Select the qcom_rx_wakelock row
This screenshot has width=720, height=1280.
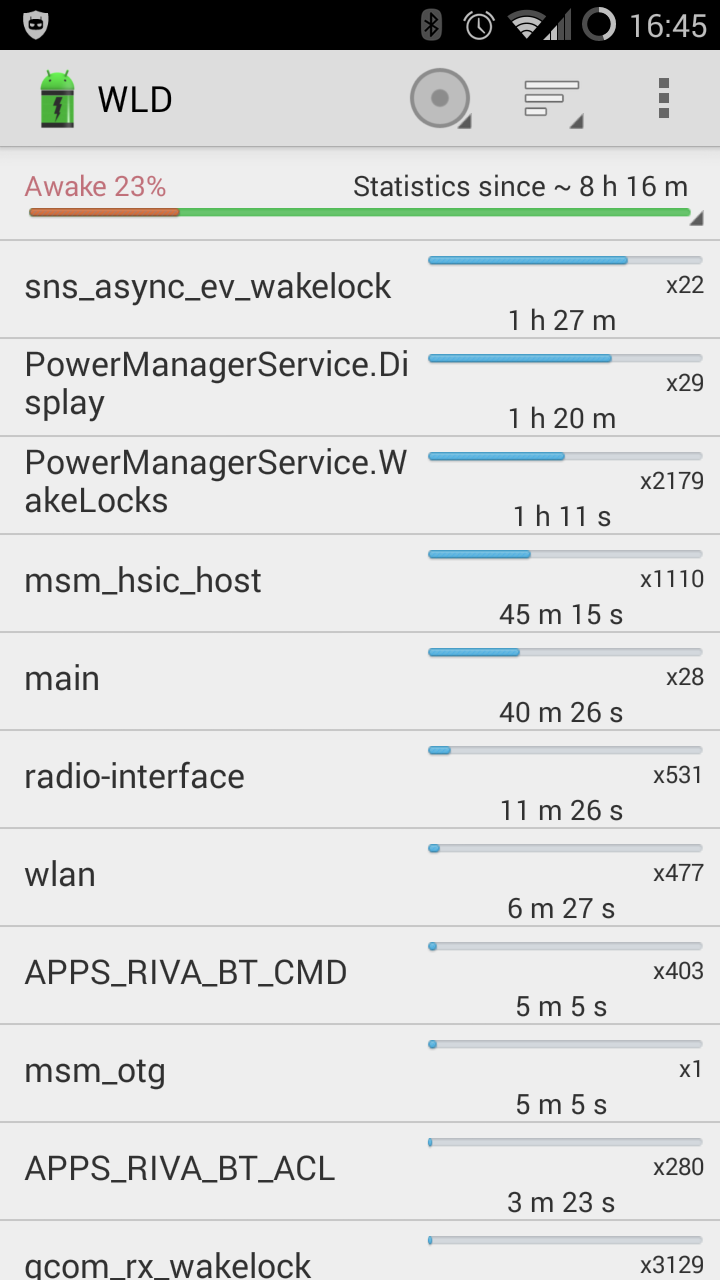360,1251
